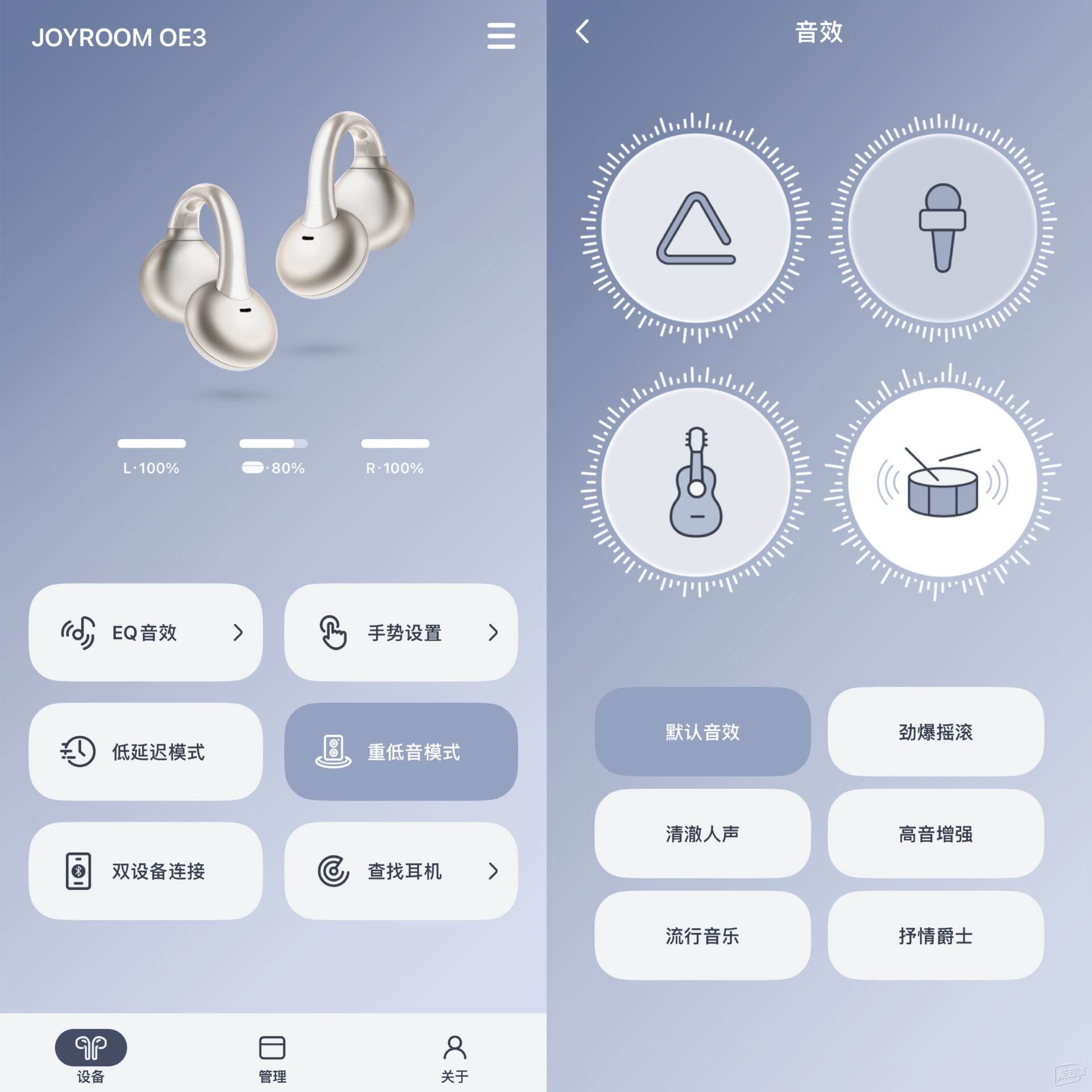
Task: Toggle 低延迟模式 low latency mode
Action: [146, 752]
